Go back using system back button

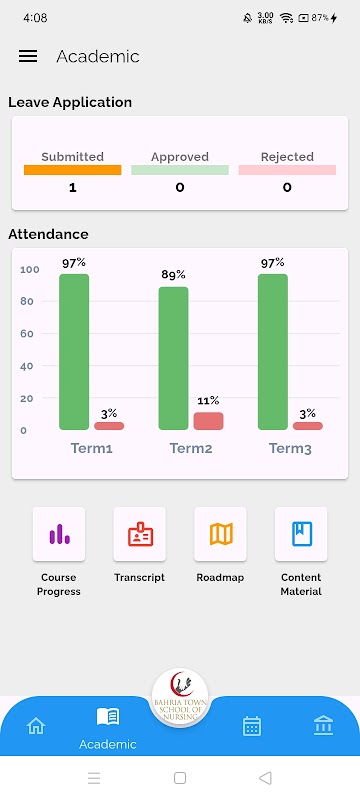coord(265,778)
